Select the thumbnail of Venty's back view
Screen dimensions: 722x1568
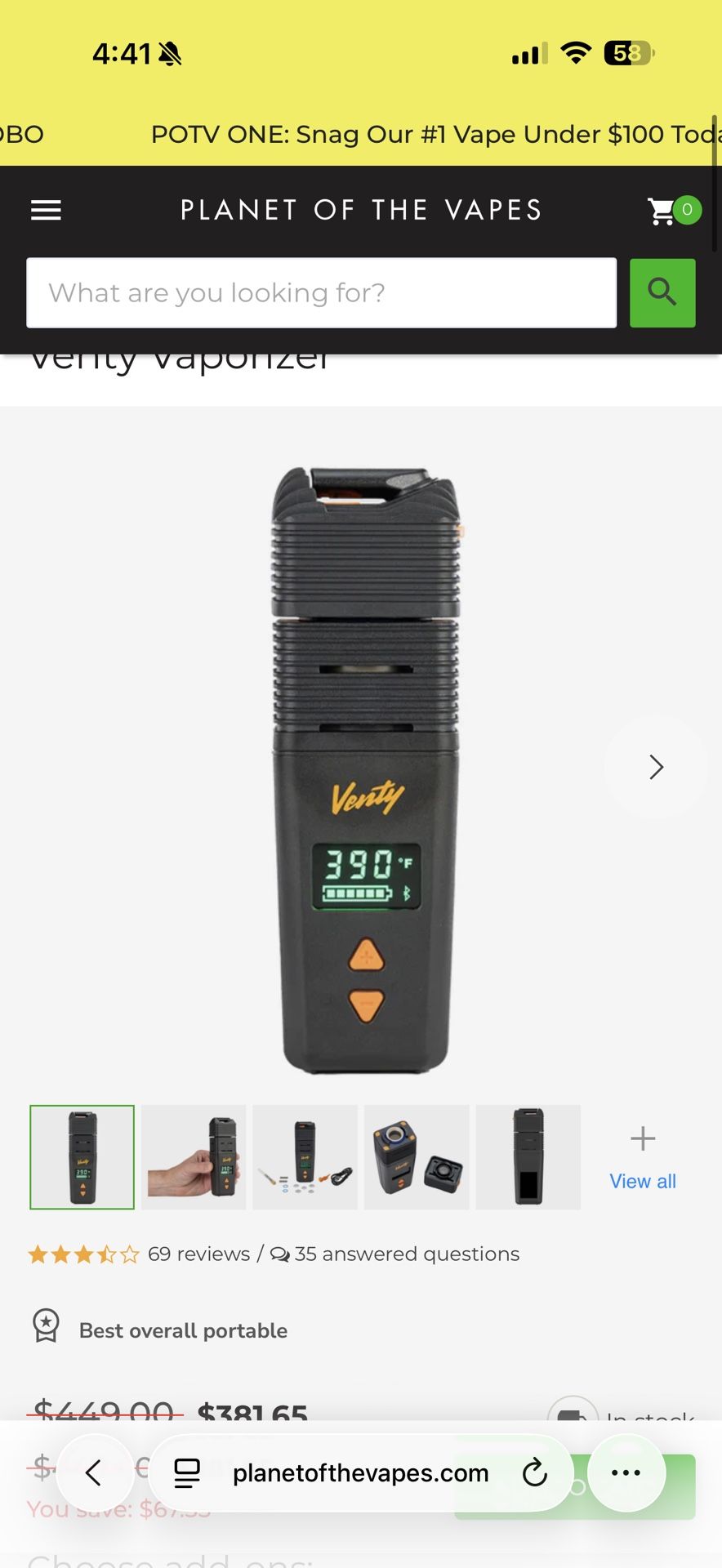click(528, 1157)
